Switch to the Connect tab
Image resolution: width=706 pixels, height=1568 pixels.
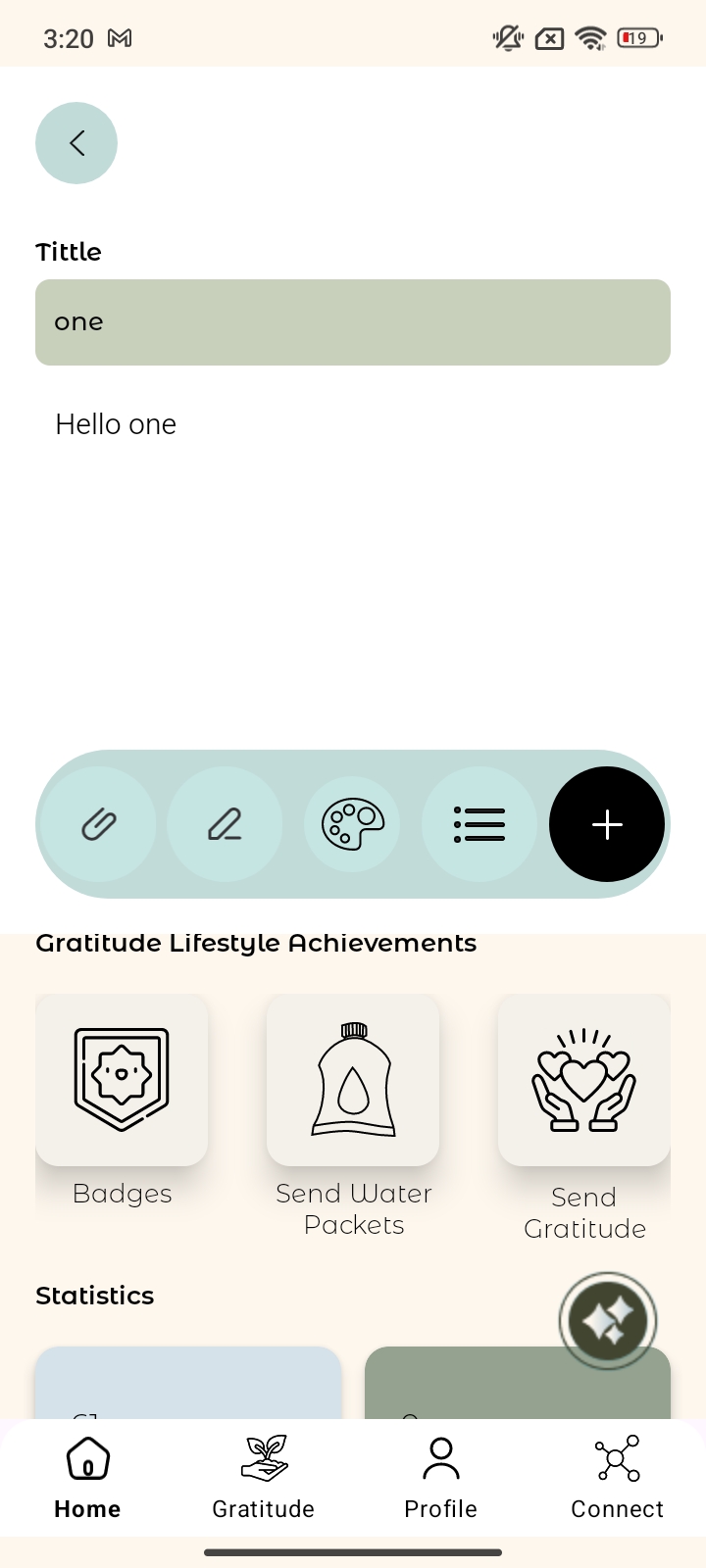(x=618, y=1478)
